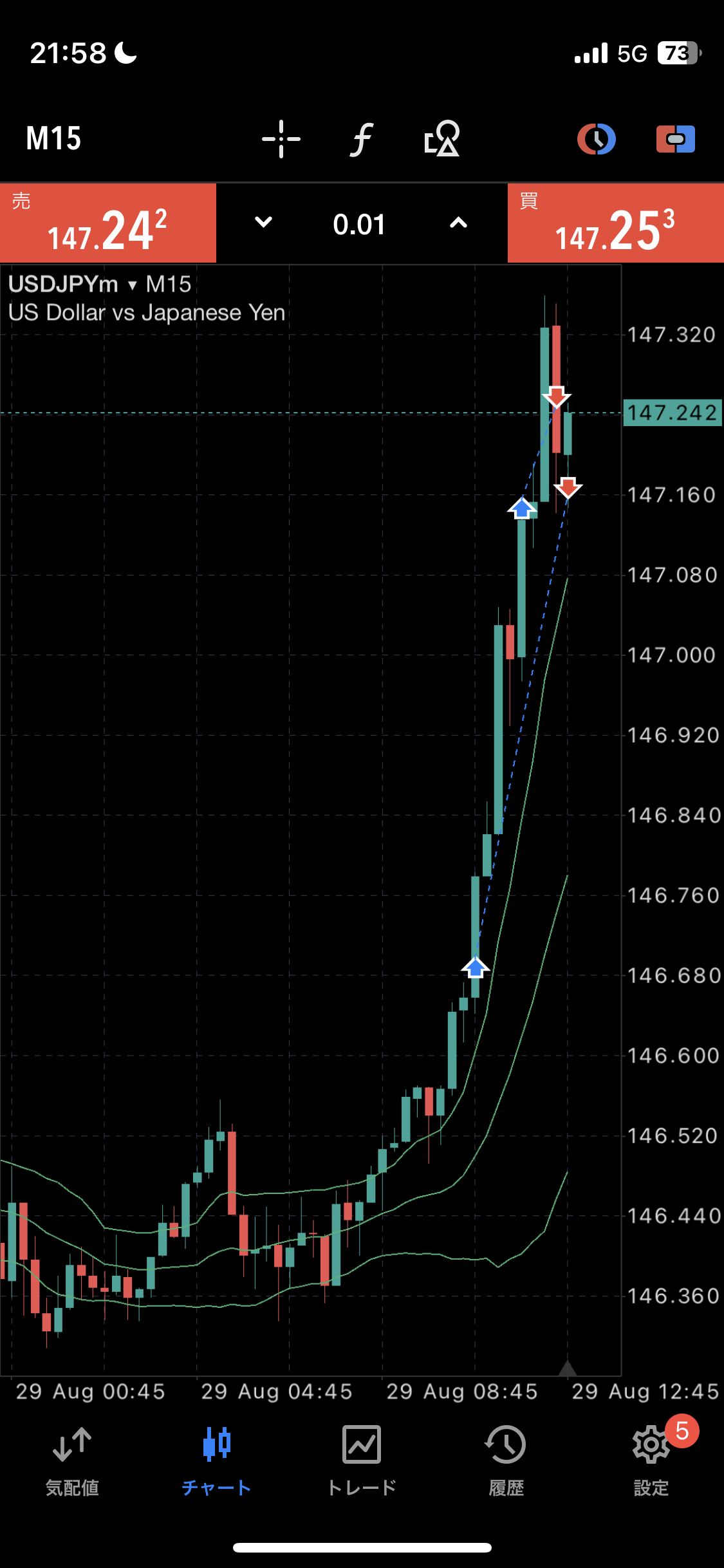Increase the 0.01 lot size
724x1568 pixels.
458,223
